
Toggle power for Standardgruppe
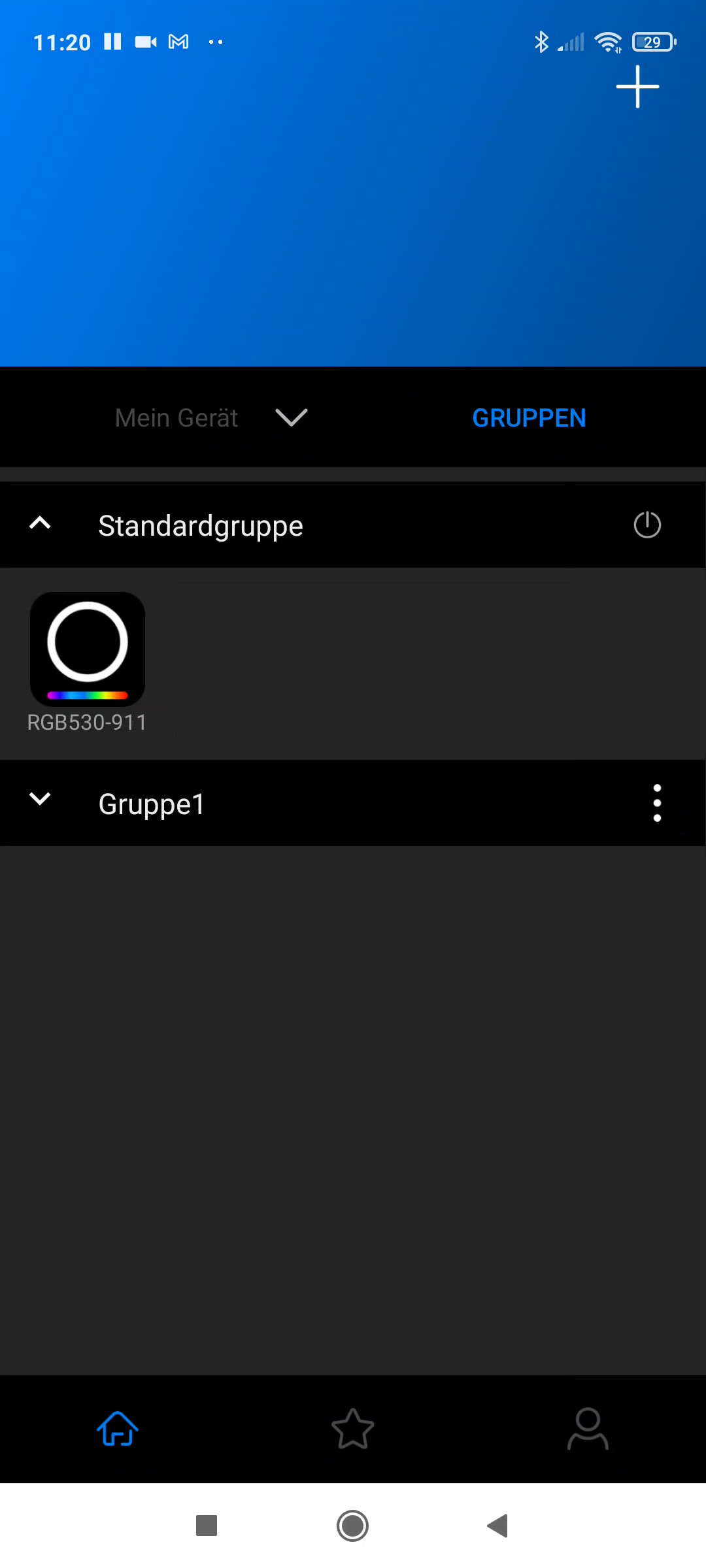tap(647, 525)
